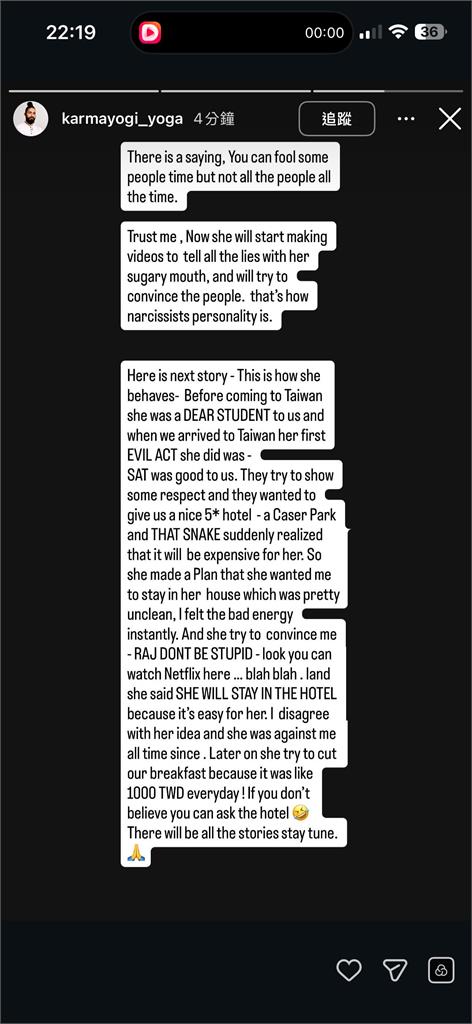Open the karmayogi_yoga username link

pyautogui.click(x=121, y=119)
